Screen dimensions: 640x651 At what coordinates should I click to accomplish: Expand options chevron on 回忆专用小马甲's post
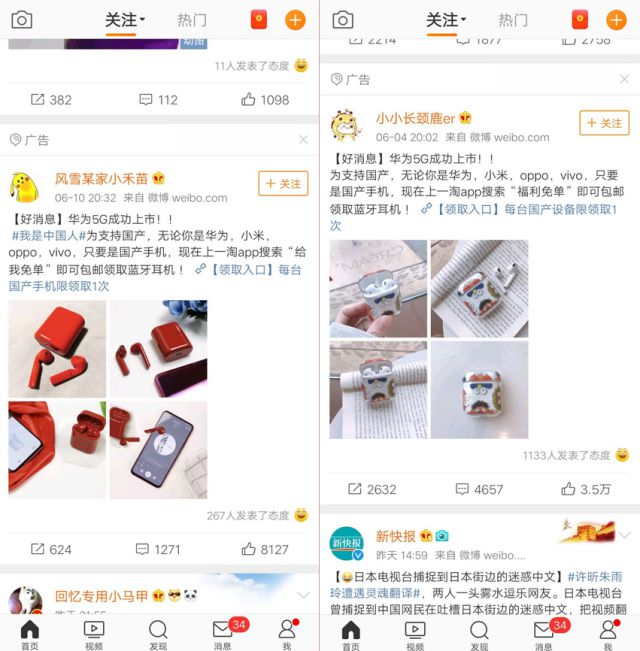pyautogui.click(x=304, y=595)
